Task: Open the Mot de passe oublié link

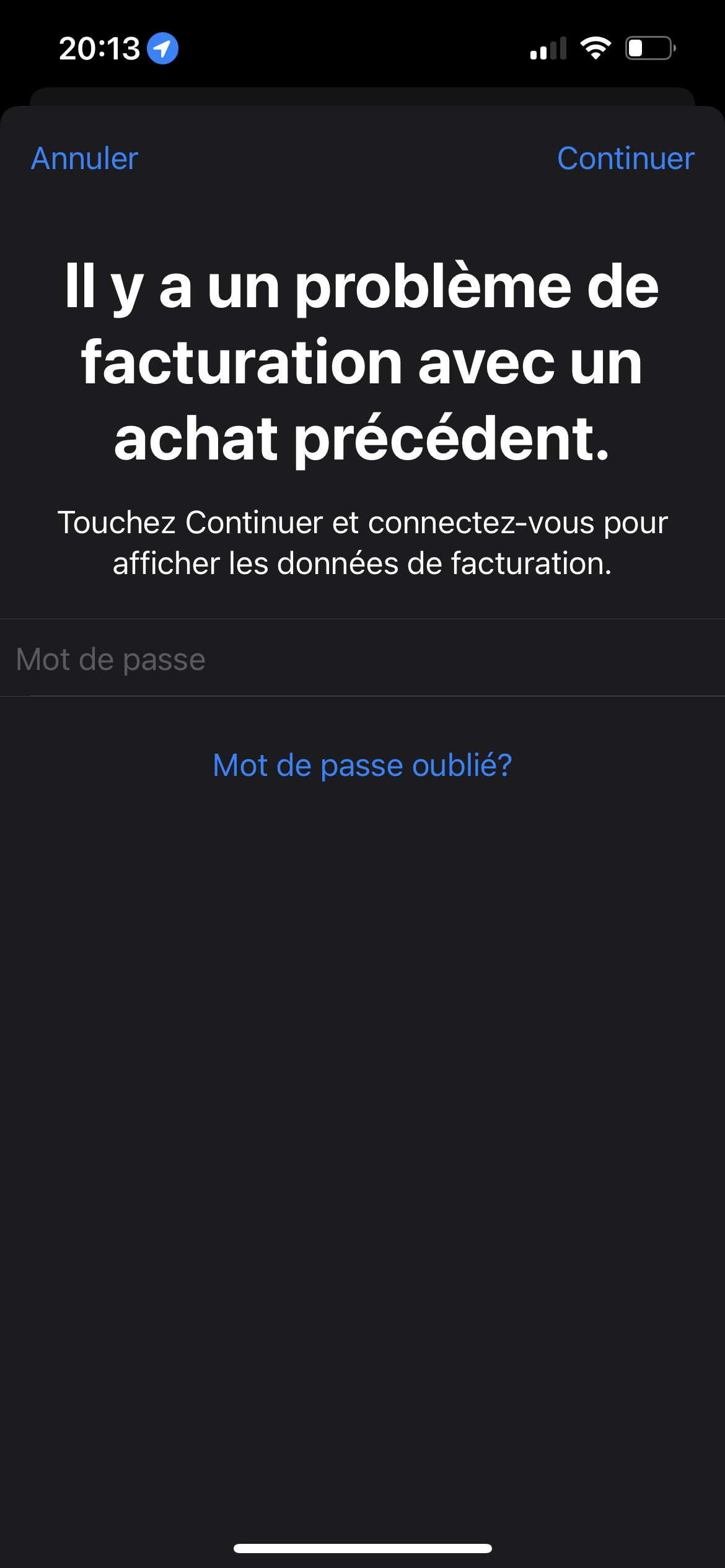Action: pyautogui.click(x=362, y=765)
